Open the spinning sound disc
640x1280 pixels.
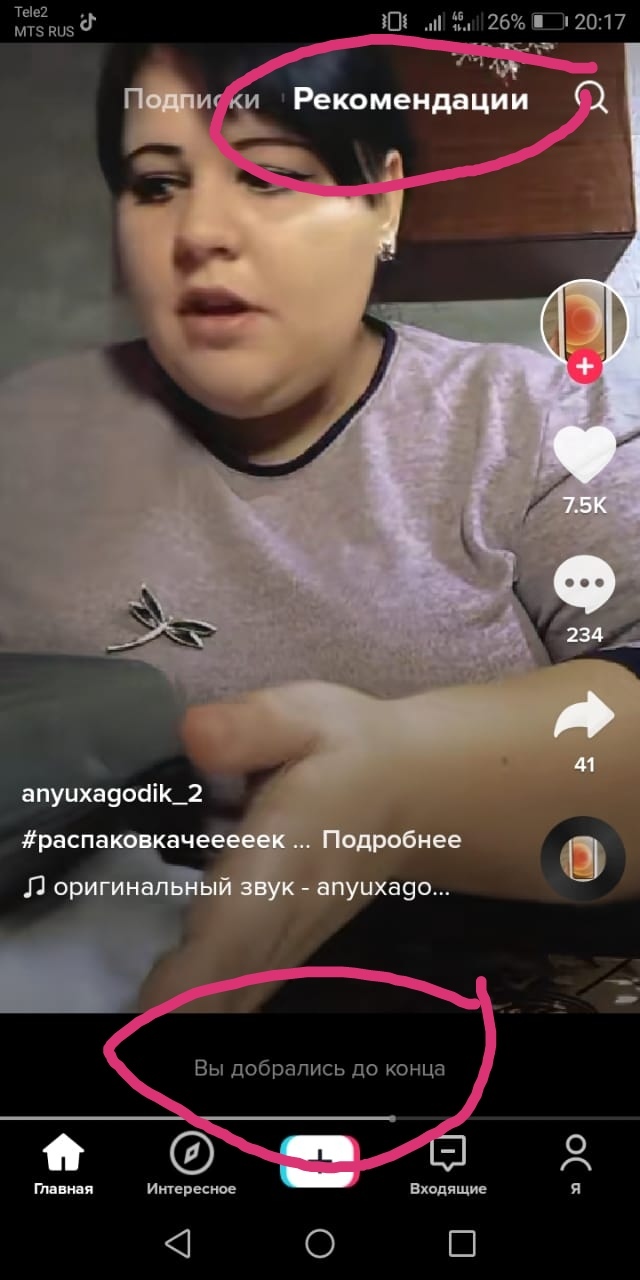pyautogui.click(x=582, y=858)
